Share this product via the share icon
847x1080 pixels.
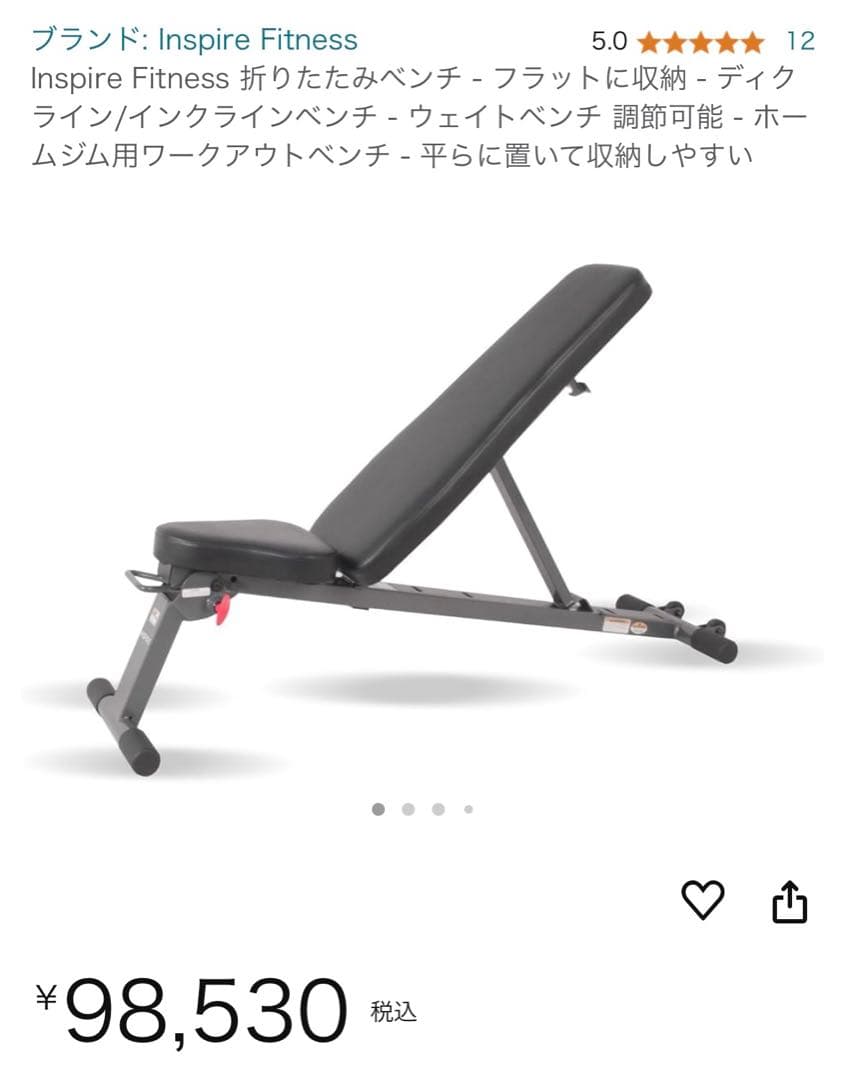pyautogui.click(x=791, y=899)
